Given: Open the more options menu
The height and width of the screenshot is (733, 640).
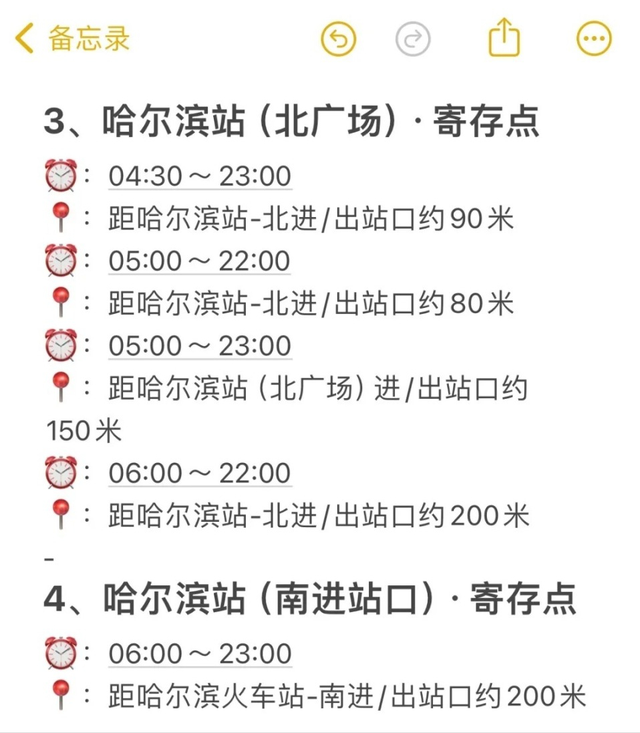Looking at the screenshot, I should pos(594,39).
